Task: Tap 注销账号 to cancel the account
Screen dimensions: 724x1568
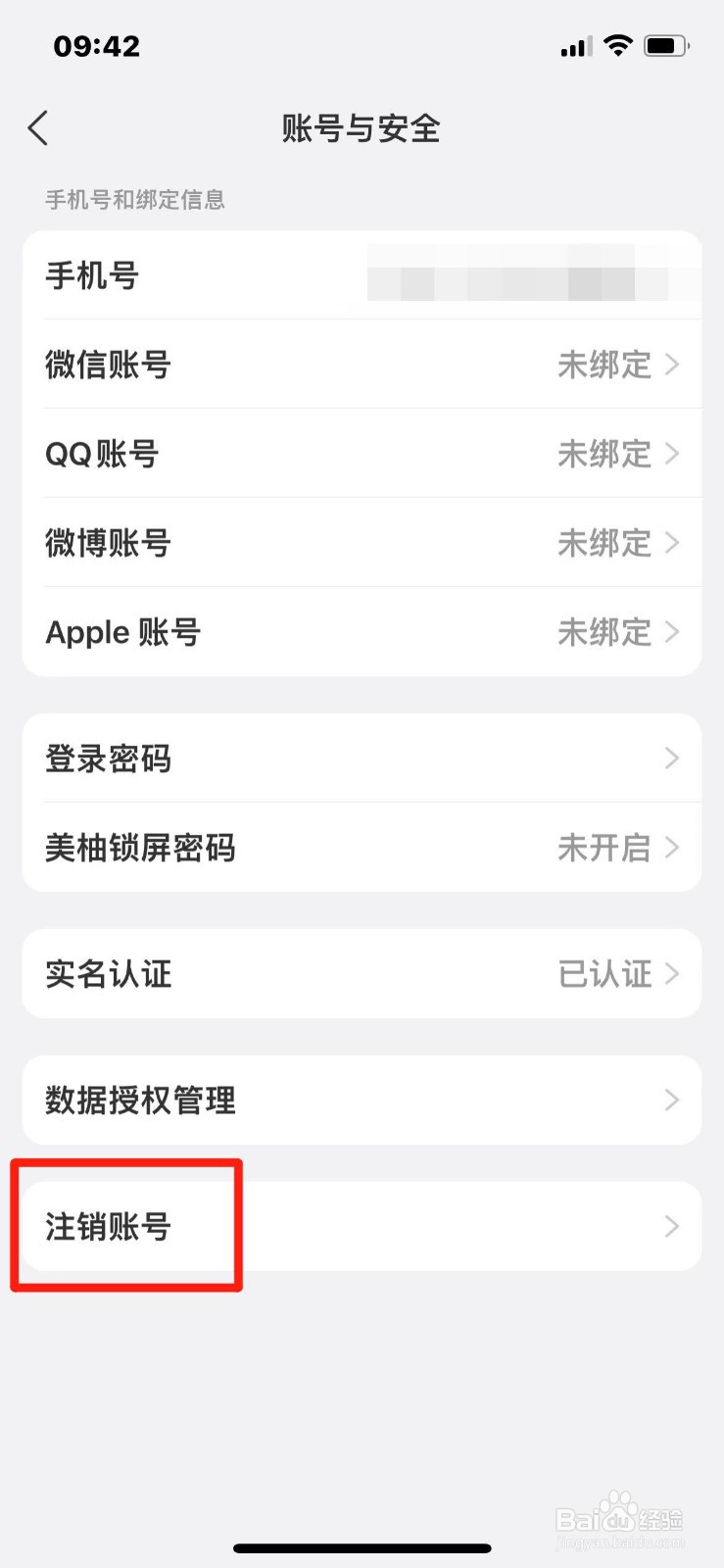Action: [x=362, y=1227]
